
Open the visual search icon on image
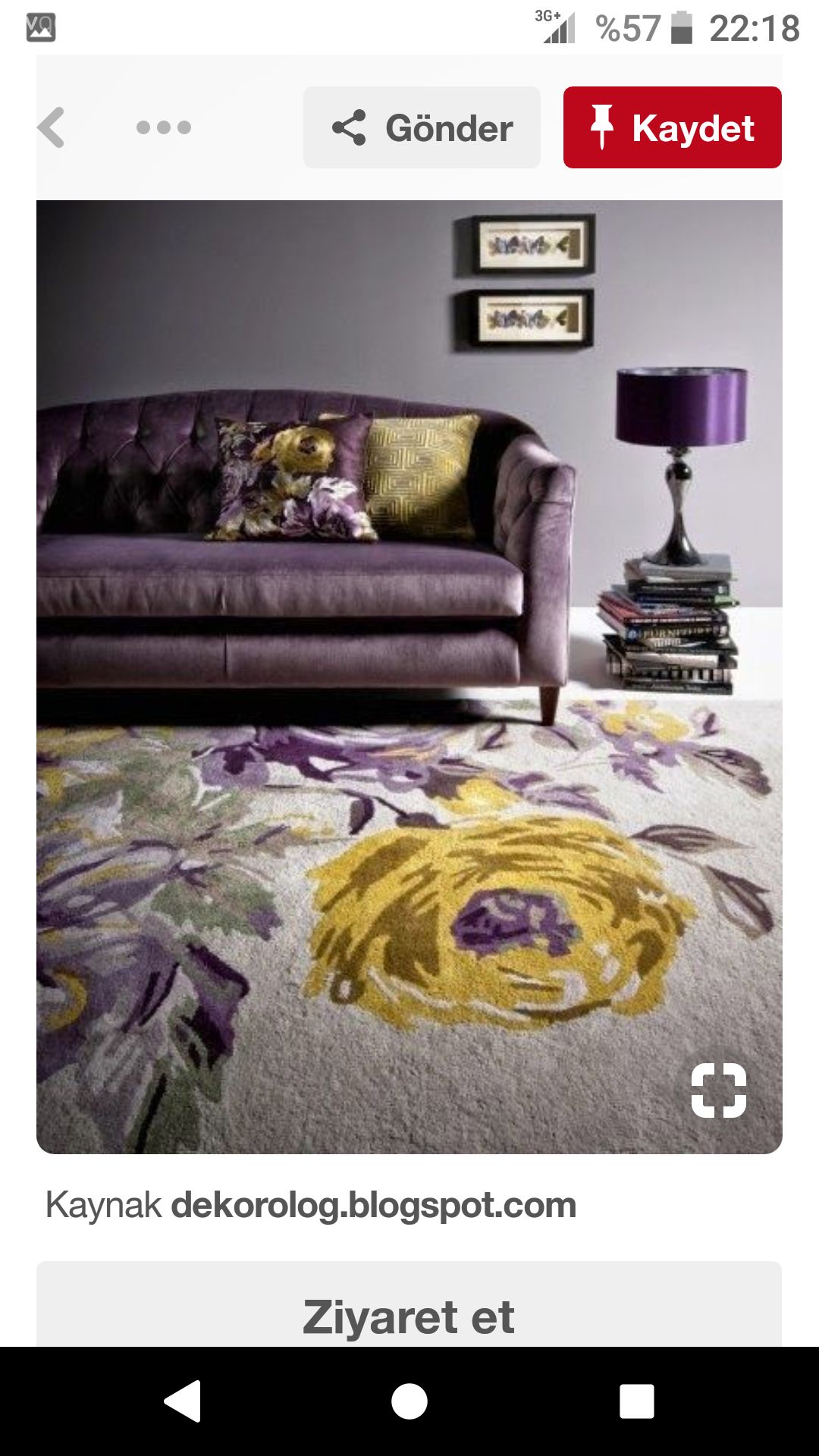(x=718, y=1090)
